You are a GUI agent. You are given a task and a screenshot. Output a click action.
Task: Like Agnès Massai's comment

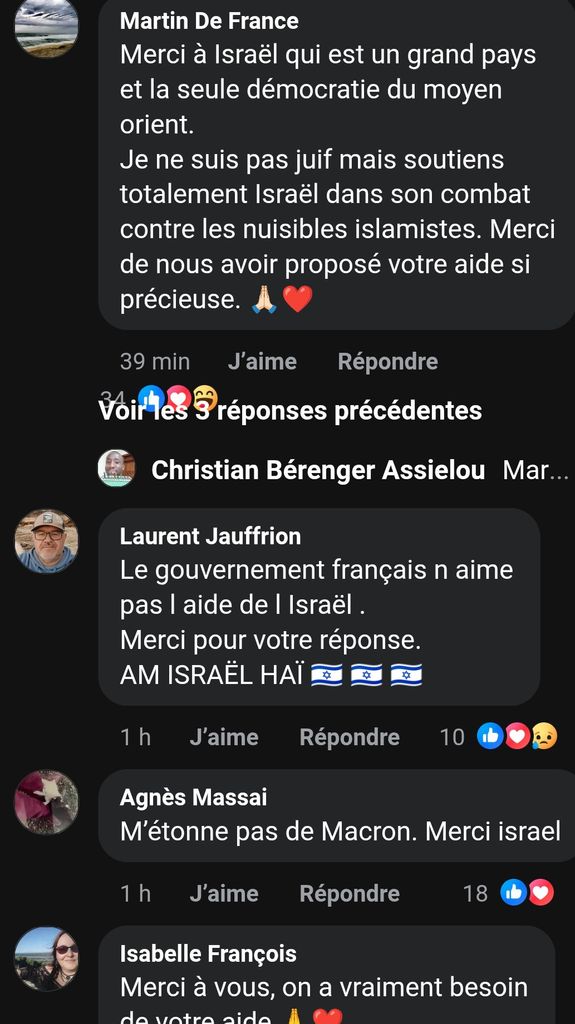point(223,893)
